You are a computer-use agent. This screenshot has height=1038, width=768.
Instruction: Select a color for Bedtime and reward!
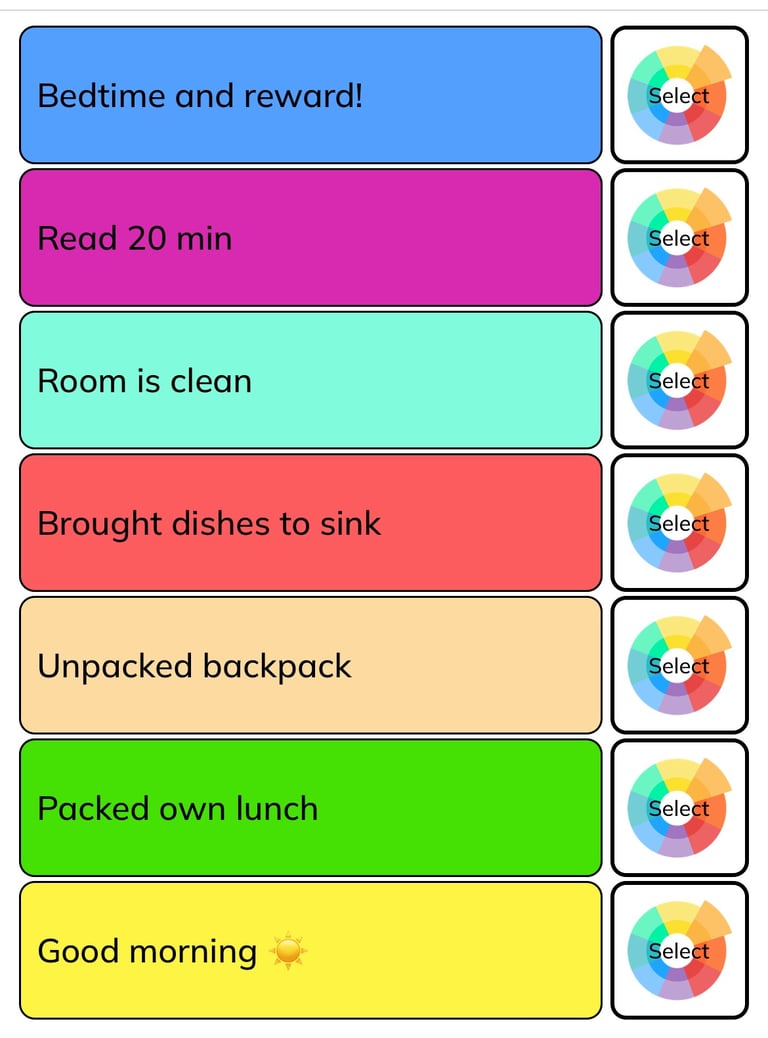679,95
